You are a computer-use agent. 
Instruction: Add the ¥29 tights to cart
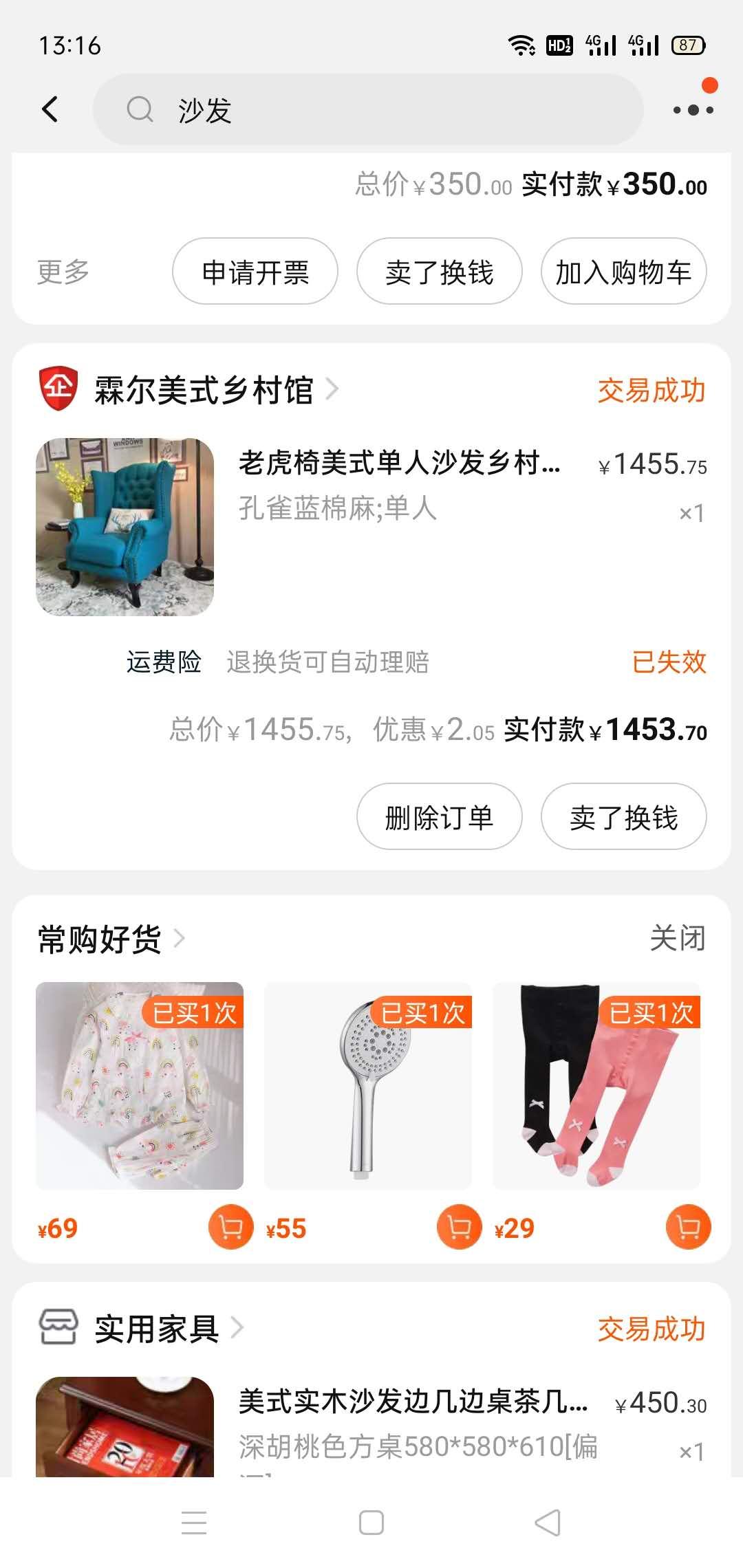pyautogui.click(x=688, y=1227)
